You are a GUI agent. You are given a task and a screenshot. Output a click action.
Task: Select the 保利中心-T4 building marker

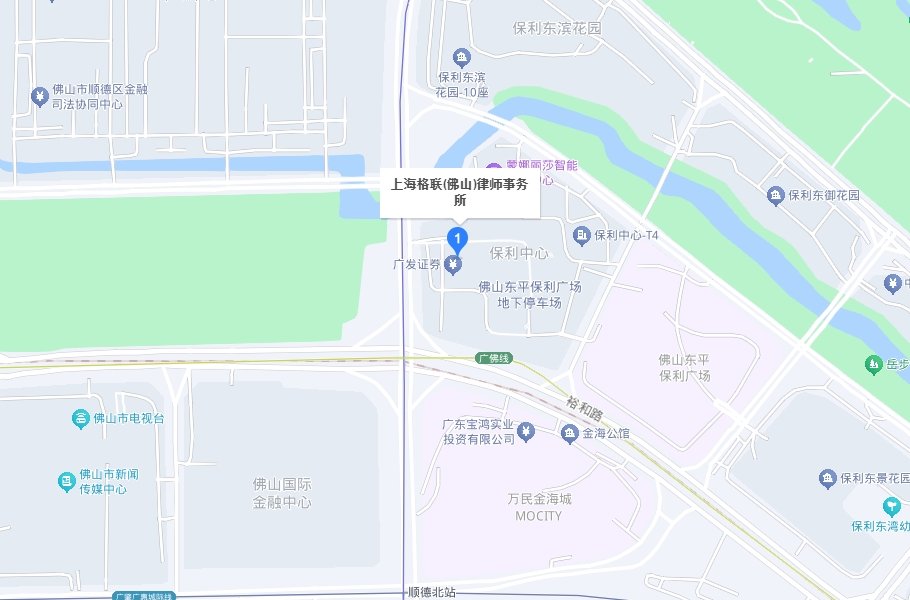pyautogui.click(x=582, y=235)
